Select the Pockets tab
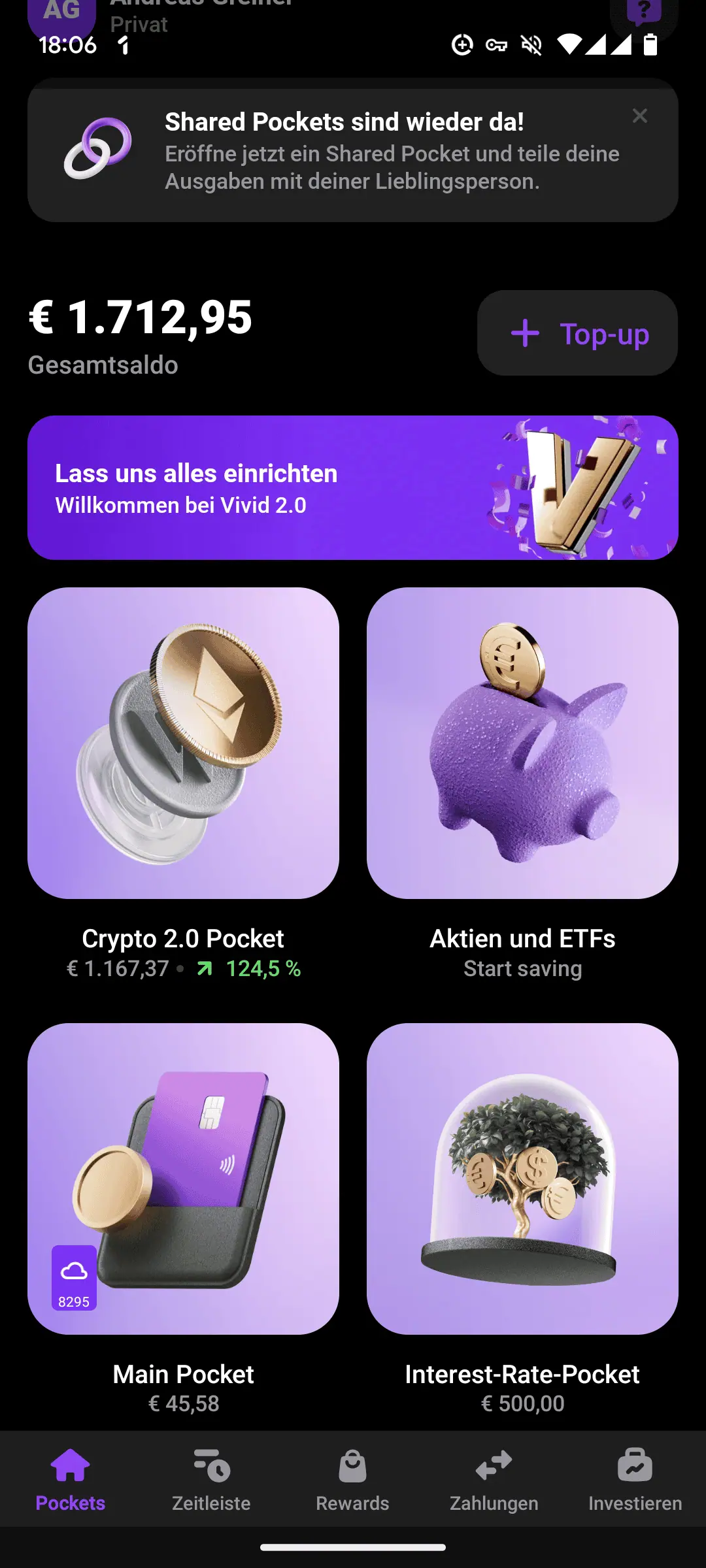706x1568 pixels. (x=71, y=1480)
